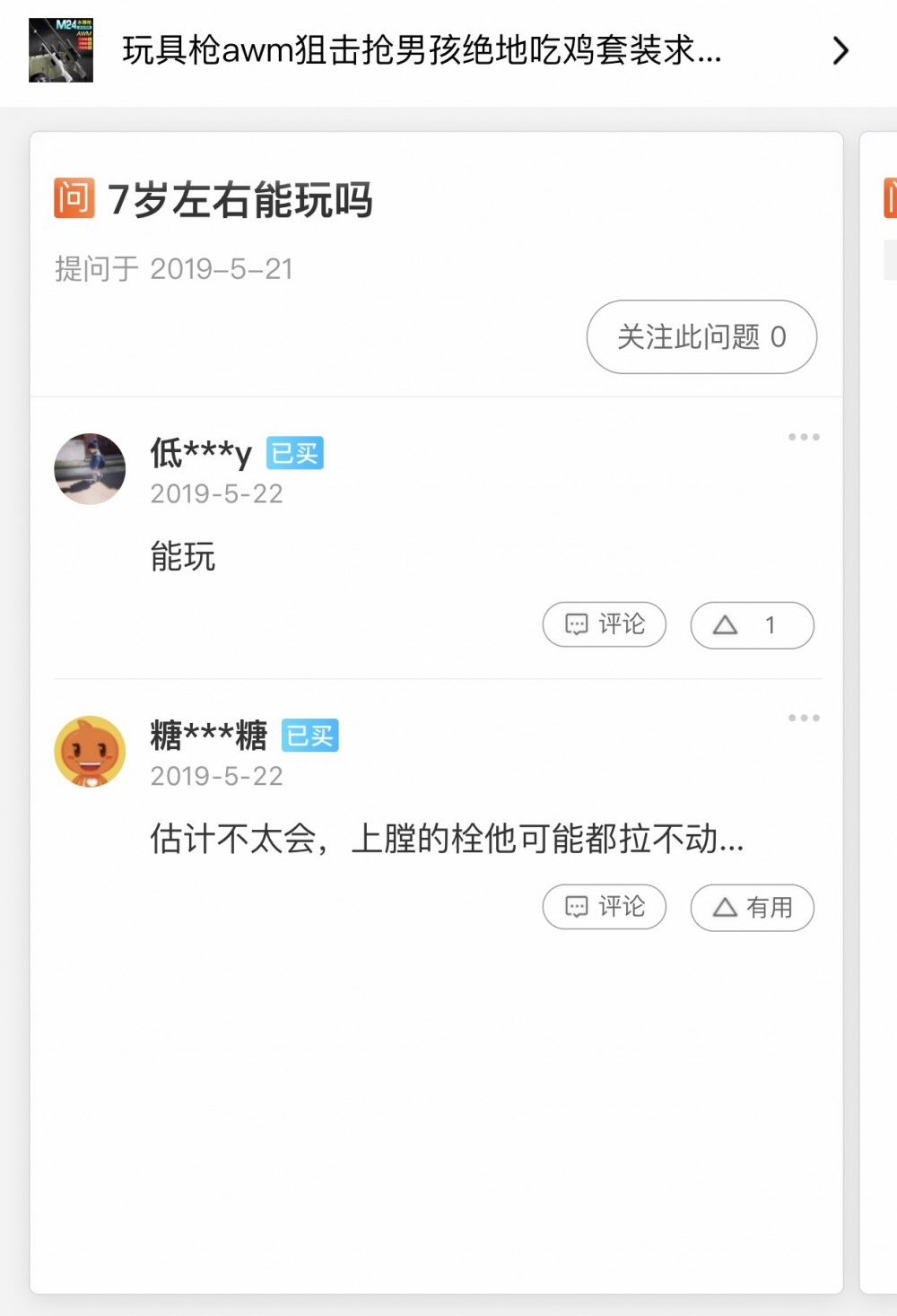Screen dimensions: 897x1316
Task: Follow this question with 关注此问题
Action: coord(701,337)
